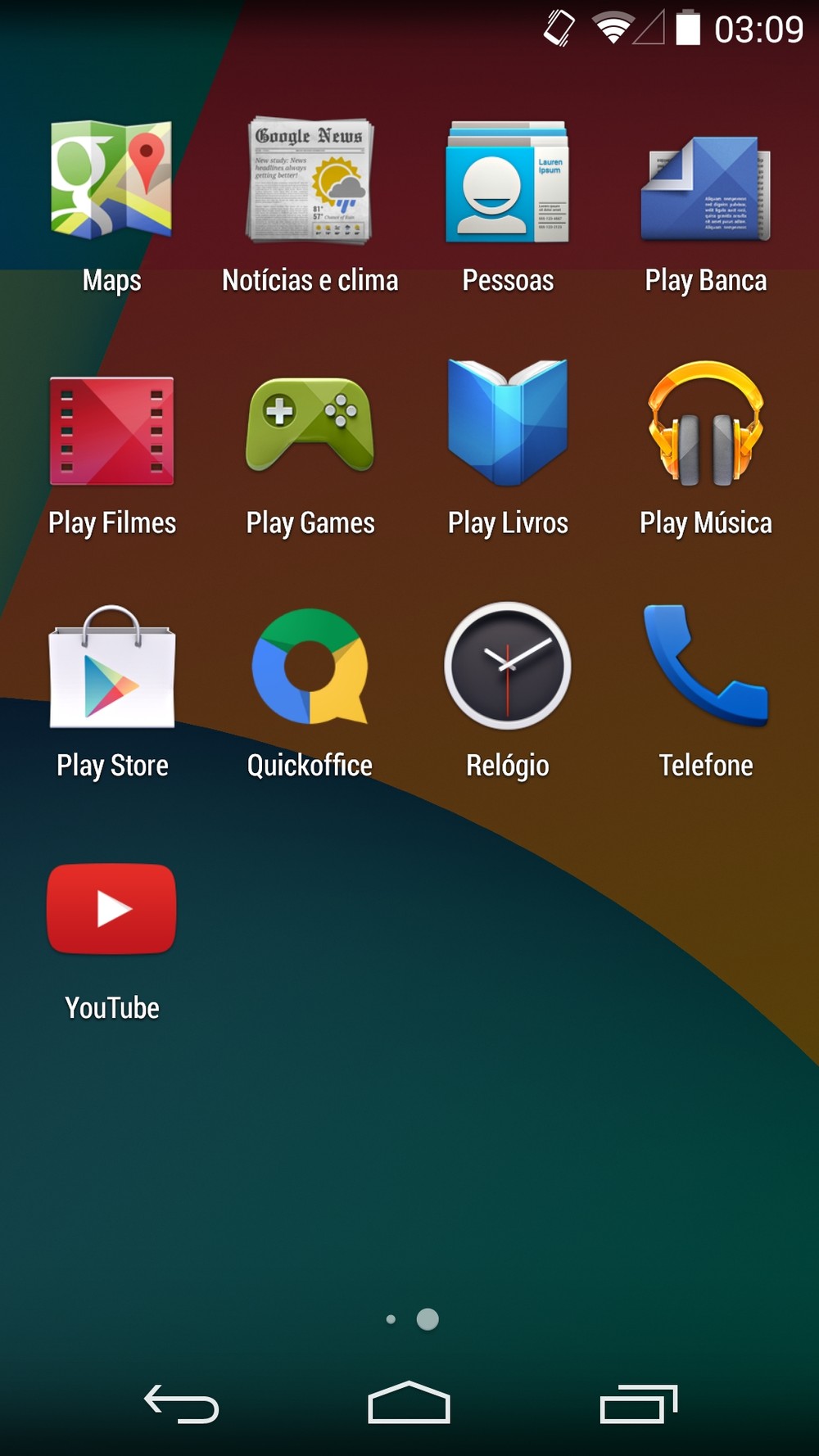The image size is (819, 1456).
Task: Launch the YouTube app
Action: 111,909
